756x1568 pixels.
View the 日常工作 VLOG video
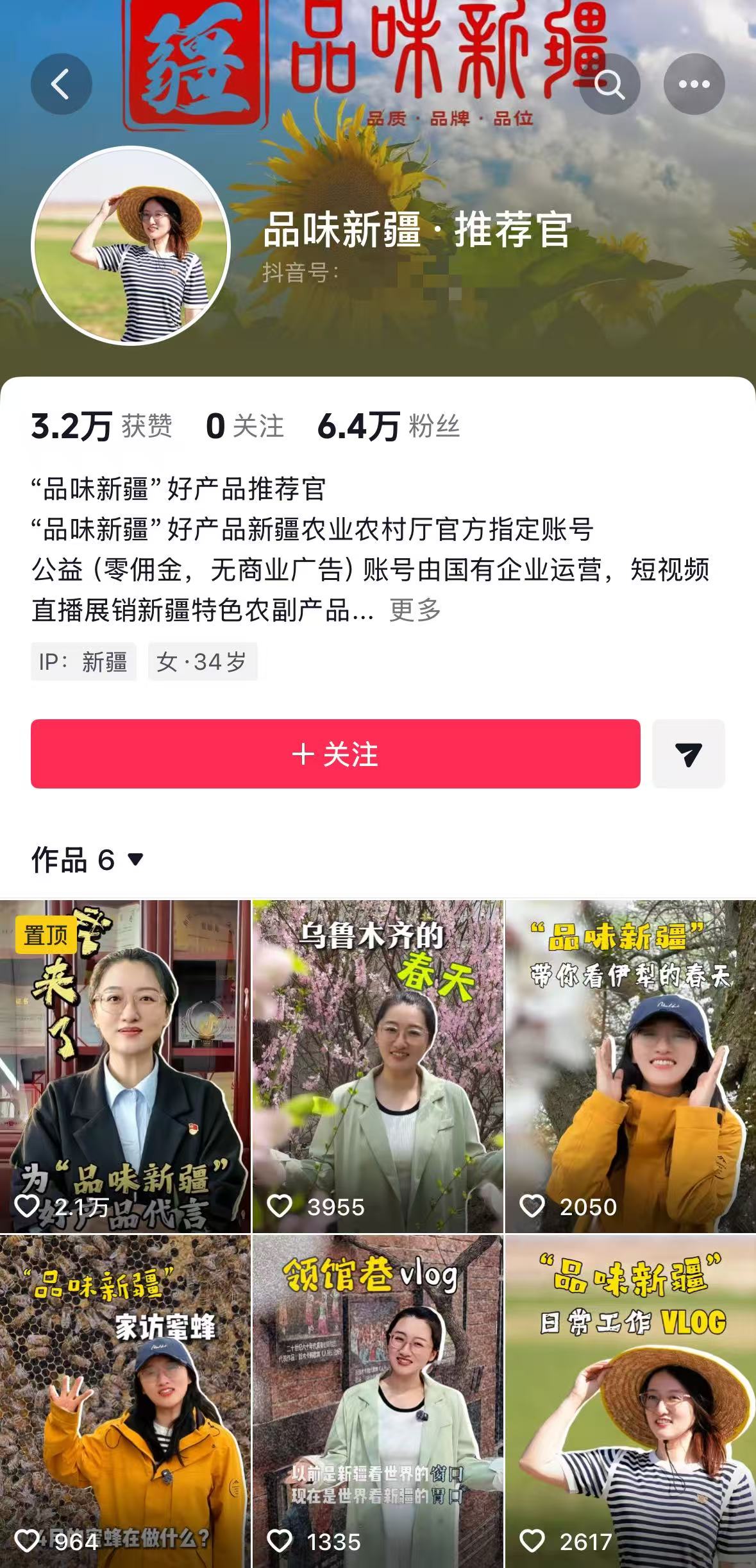(630, 1402)
